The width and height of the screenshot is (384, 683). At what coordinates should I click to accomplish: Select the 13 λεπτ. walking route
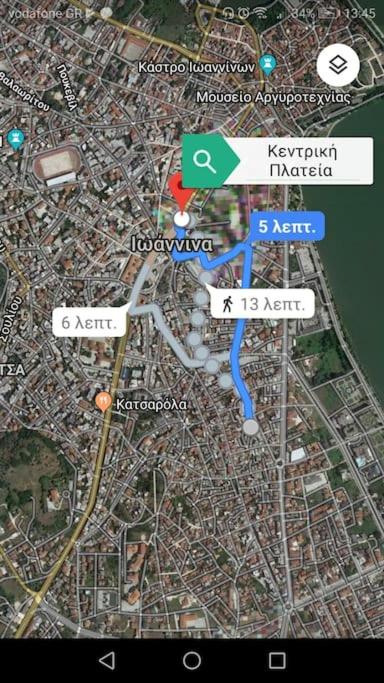(263, 304)
